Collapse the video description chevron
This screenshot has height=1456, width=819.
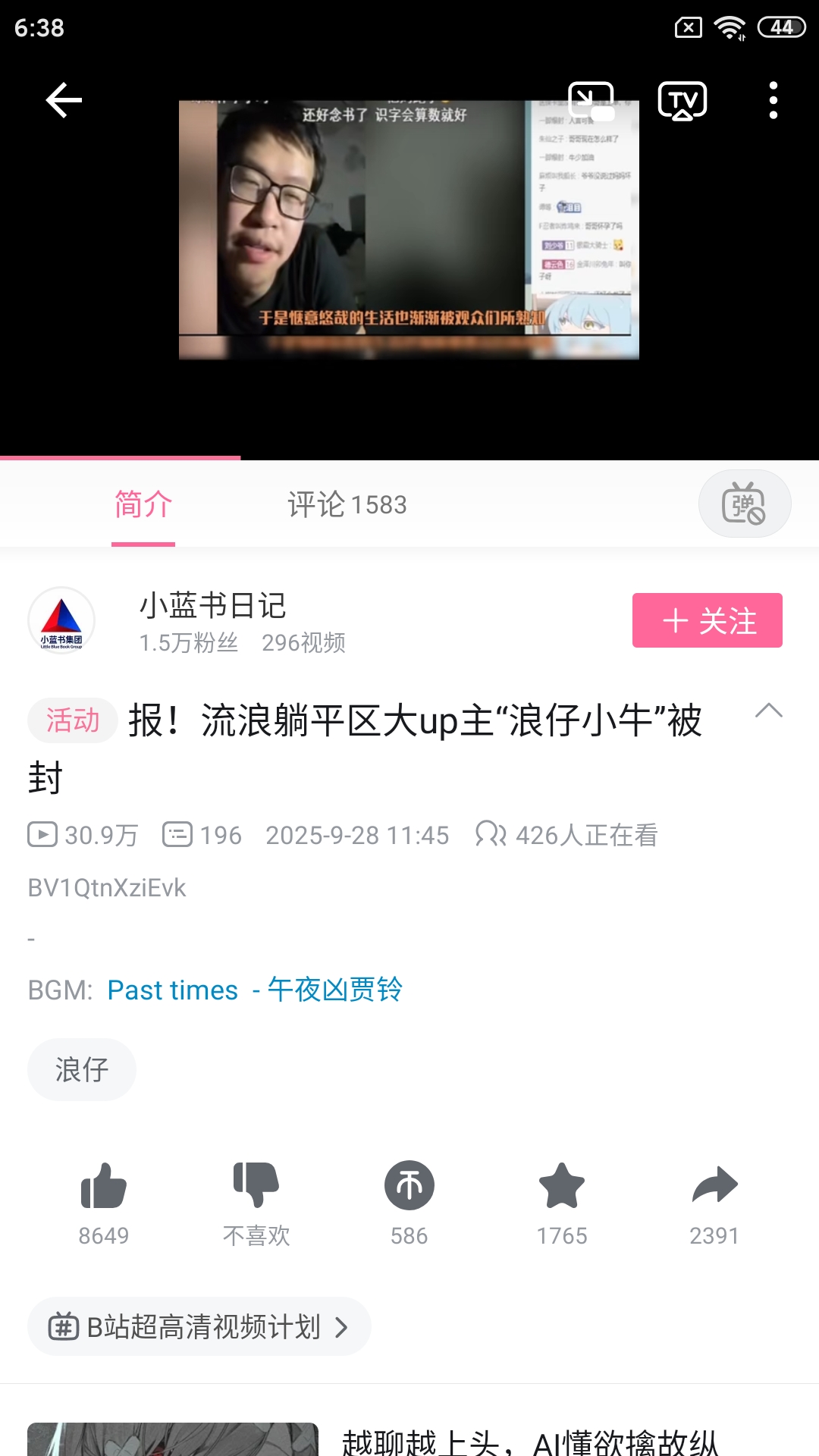click(x=768, y=711)
